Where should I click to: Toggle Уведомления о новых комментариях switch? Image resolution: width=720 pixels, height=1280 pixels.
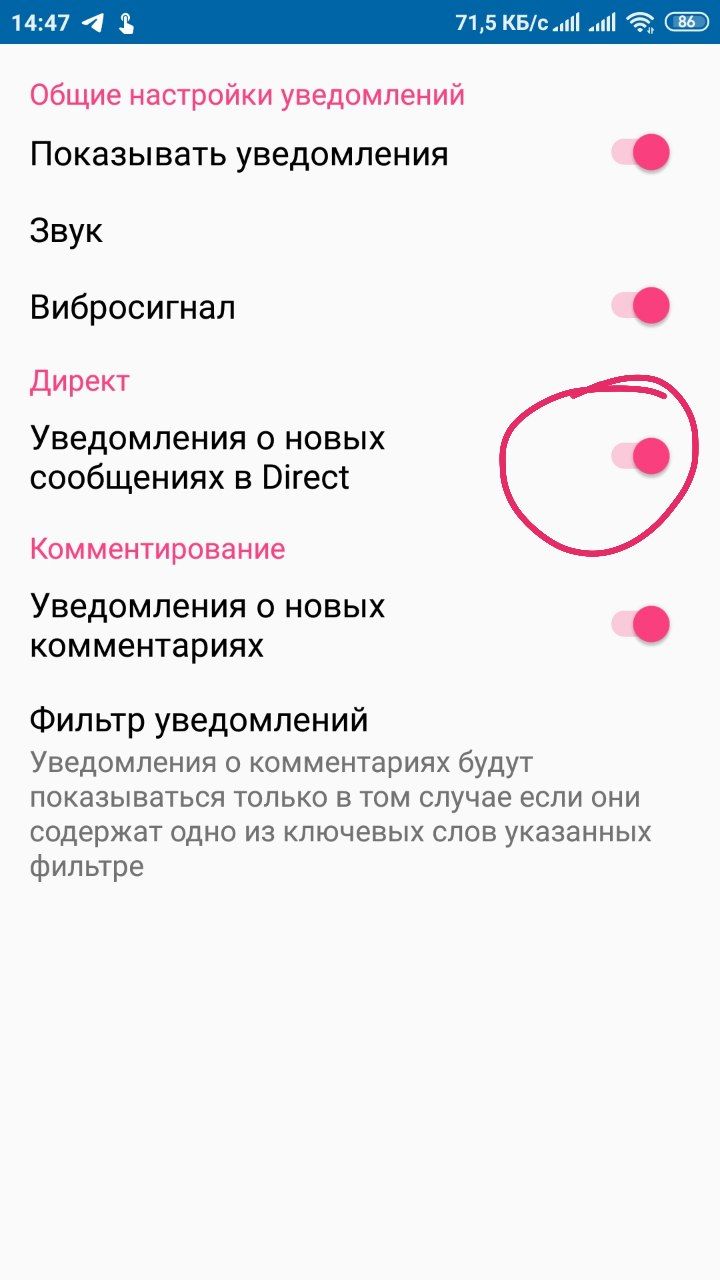click(640, 625)
